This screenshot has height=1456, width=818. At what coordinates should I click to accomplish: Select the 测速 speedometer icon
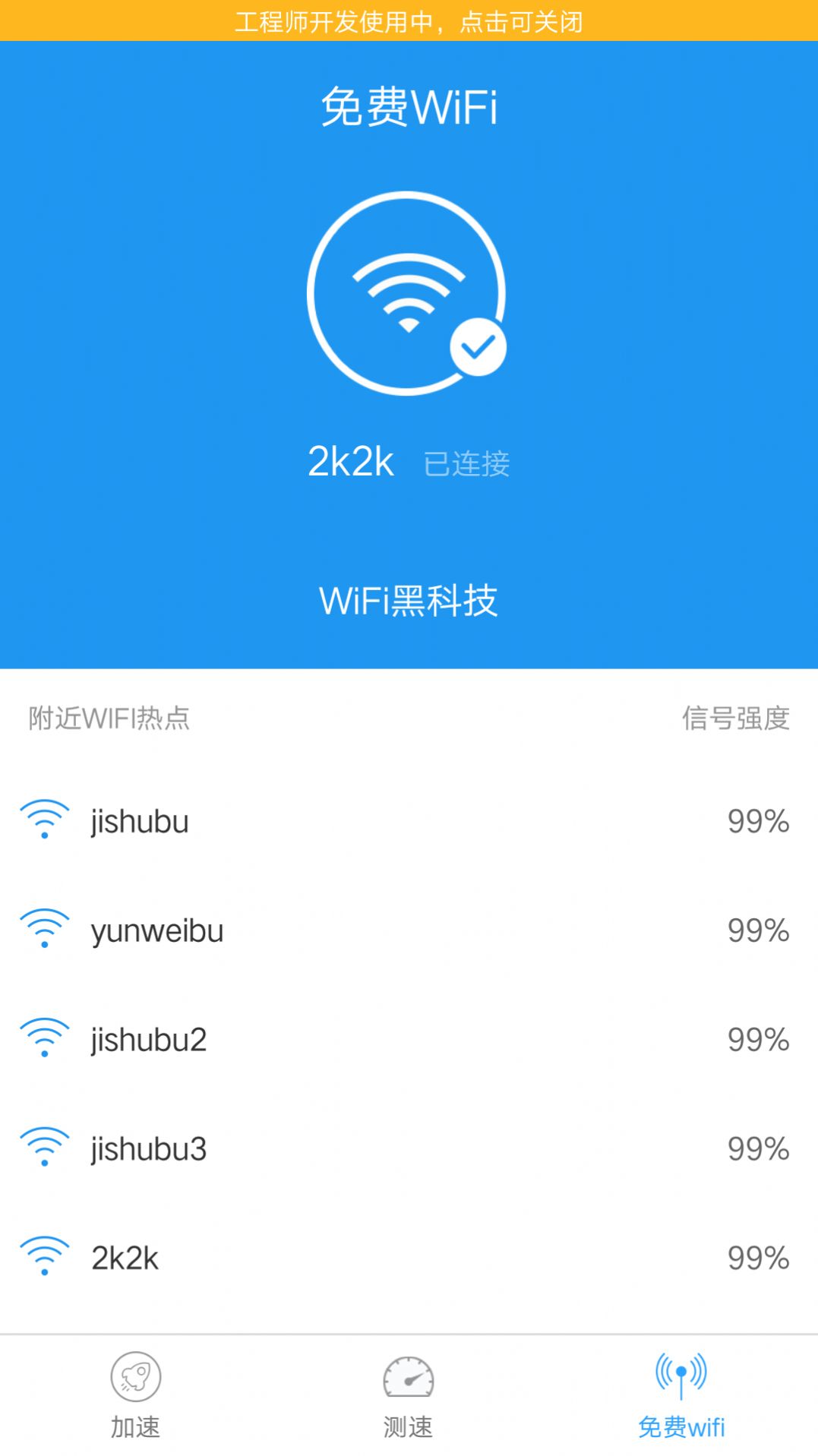pos(409,1376)
